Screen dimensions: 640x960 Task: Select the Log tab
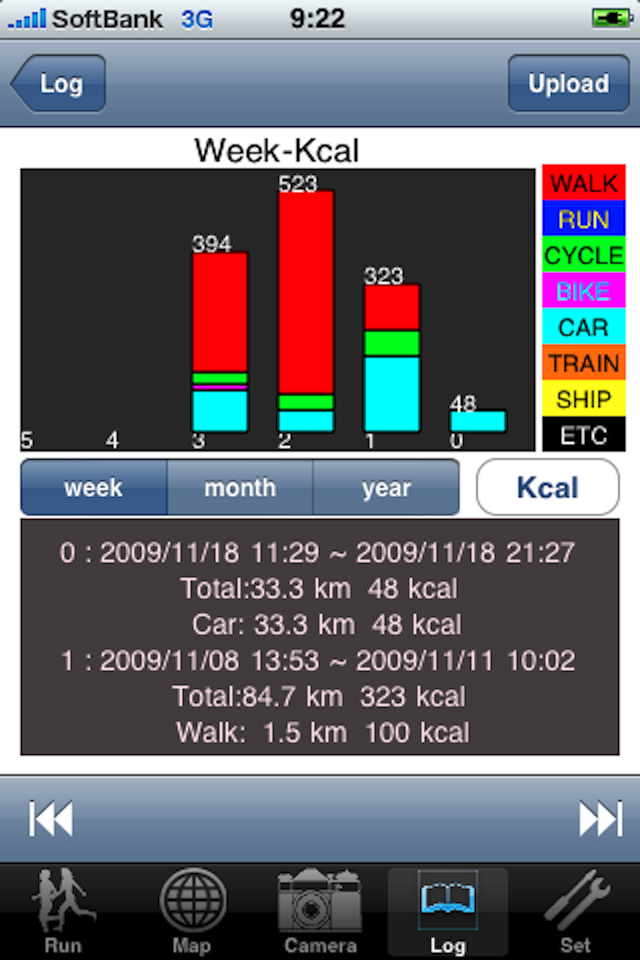pyautogui.click(x=448, y=911)
